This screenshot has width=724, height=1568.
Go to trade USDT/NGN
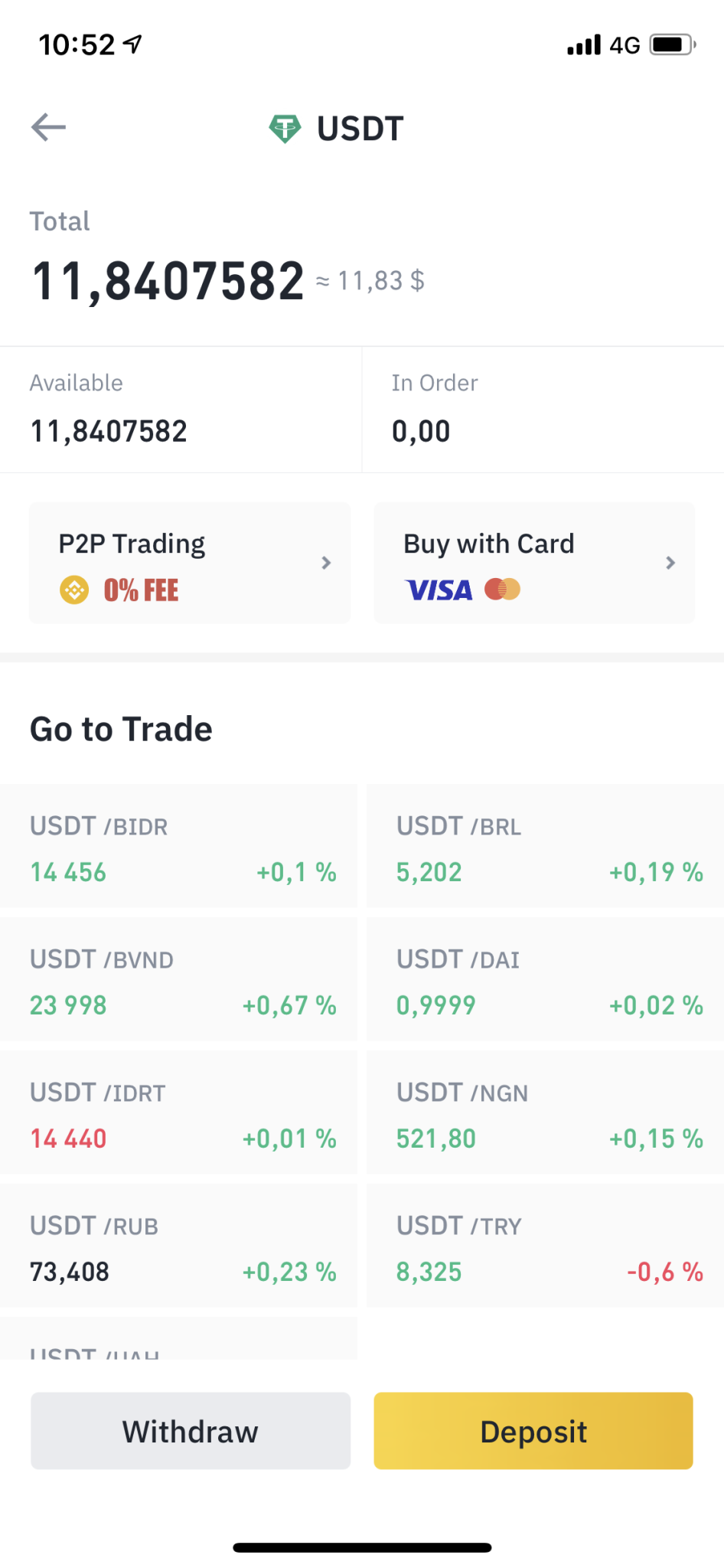coord(546,1112)
